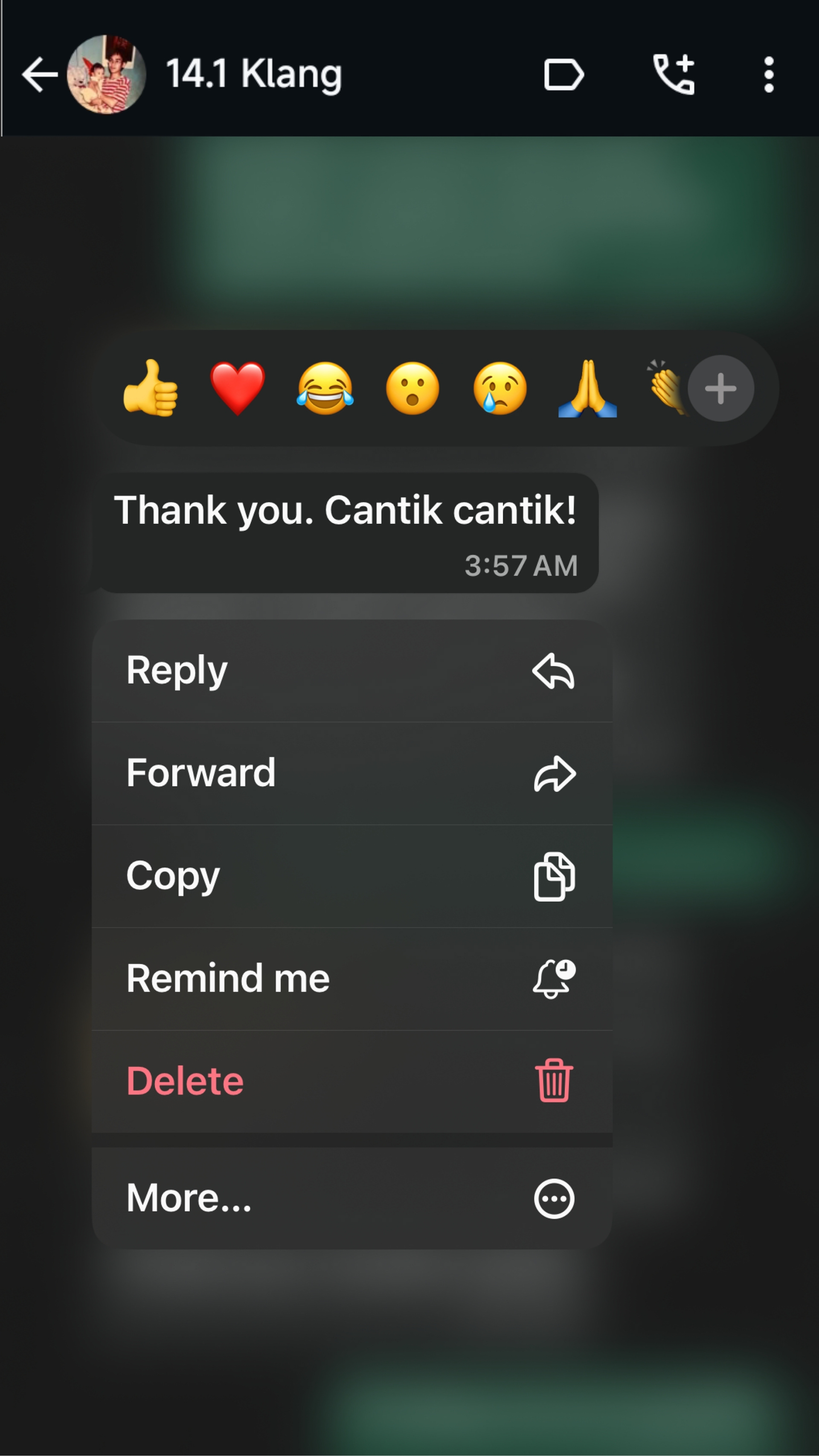Image resolution: width=819 pixels, height=1456 pixels.
Task: Choose Reply for this message
Action: tap(351, 671)
